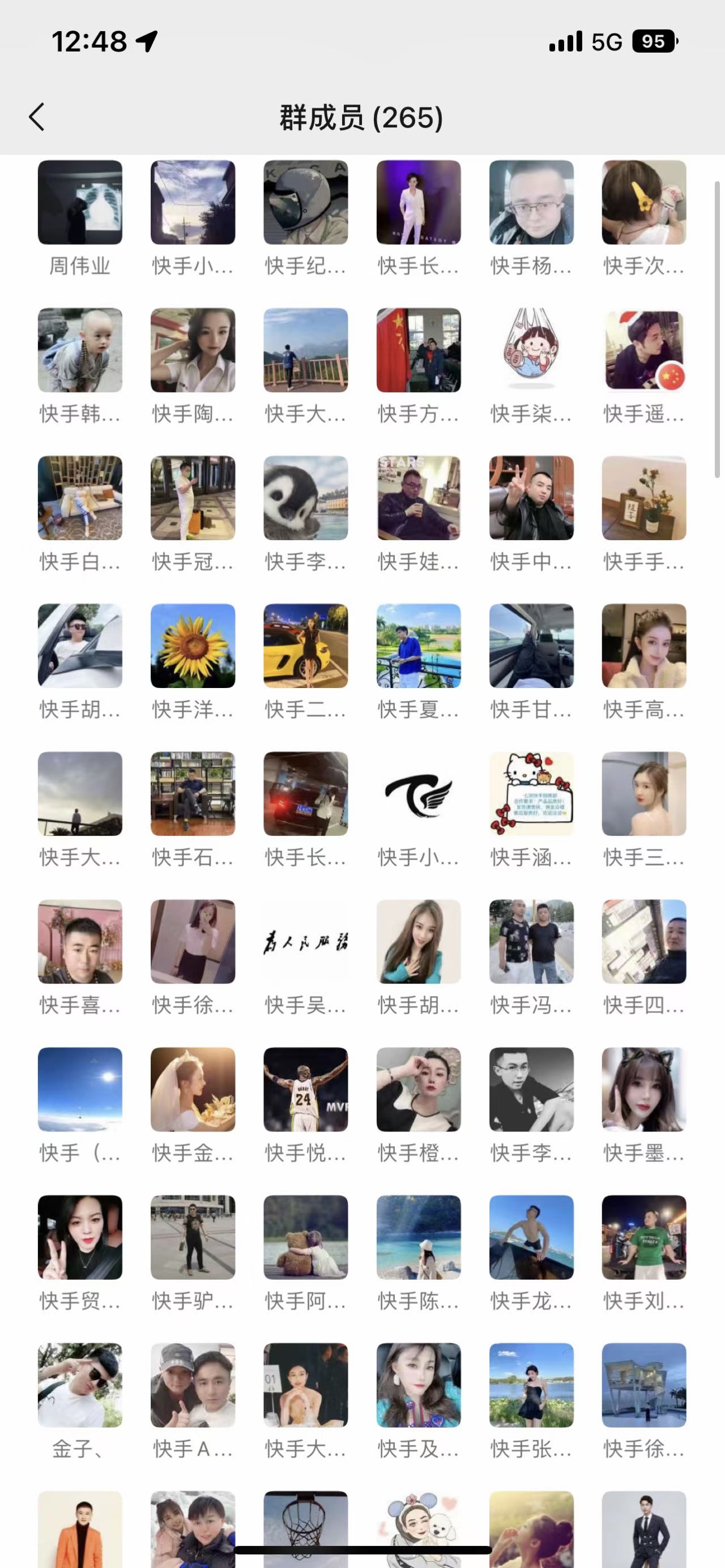Go back from the group members page
The width and height of the screenshot is (725, 1568).
(36, 117)
